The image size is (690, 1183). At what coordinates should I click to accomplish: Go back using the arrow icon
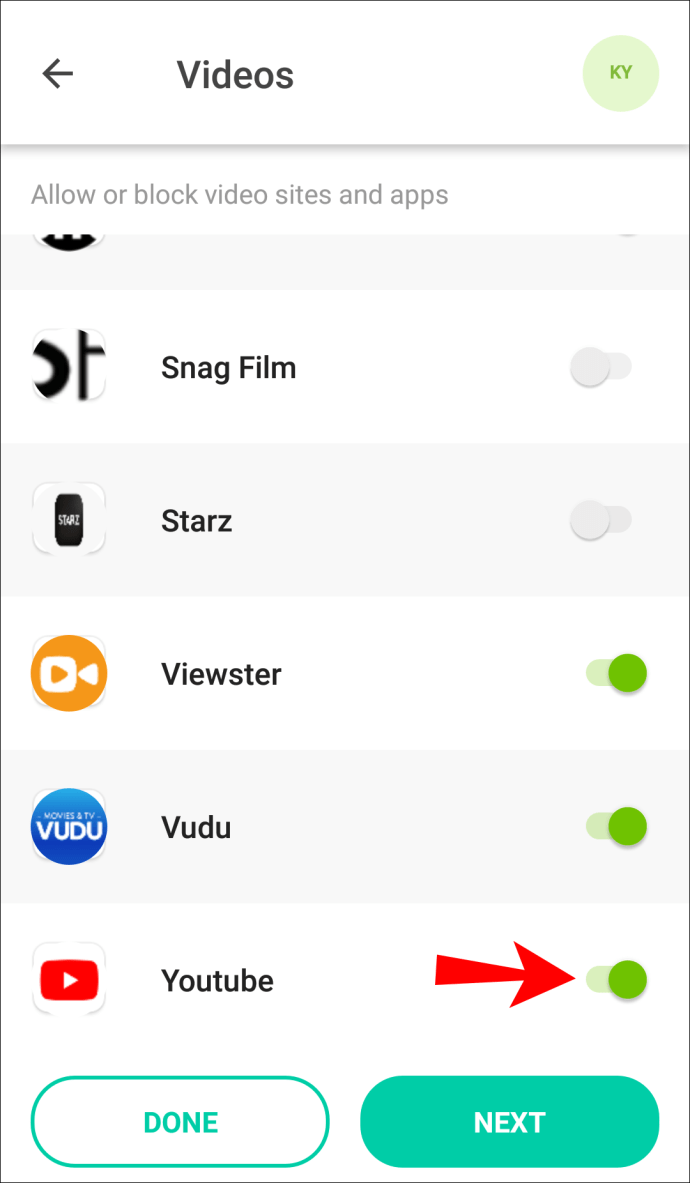pos(58,74)
